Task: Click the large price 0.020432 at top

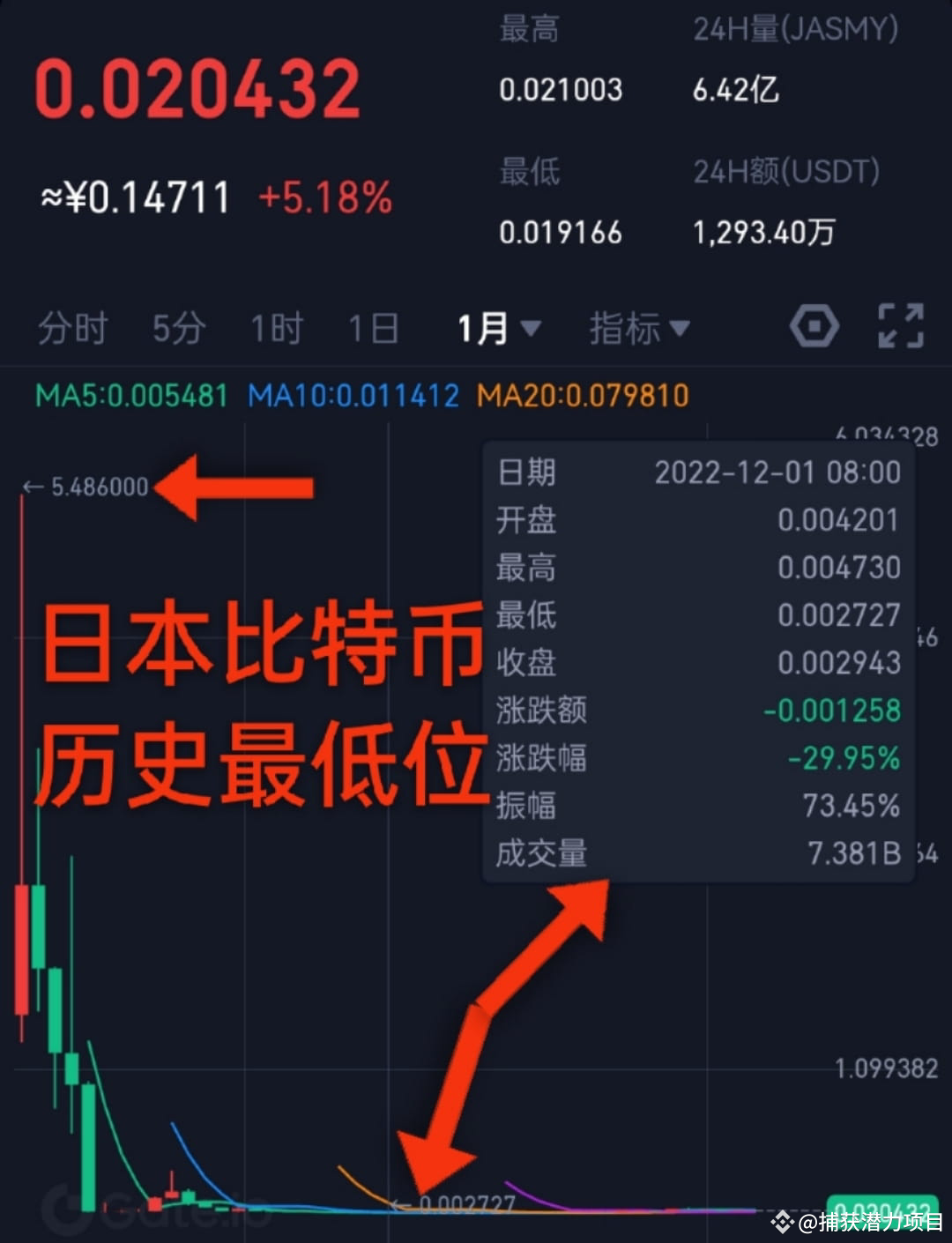Action: click(x=200, y=87)
